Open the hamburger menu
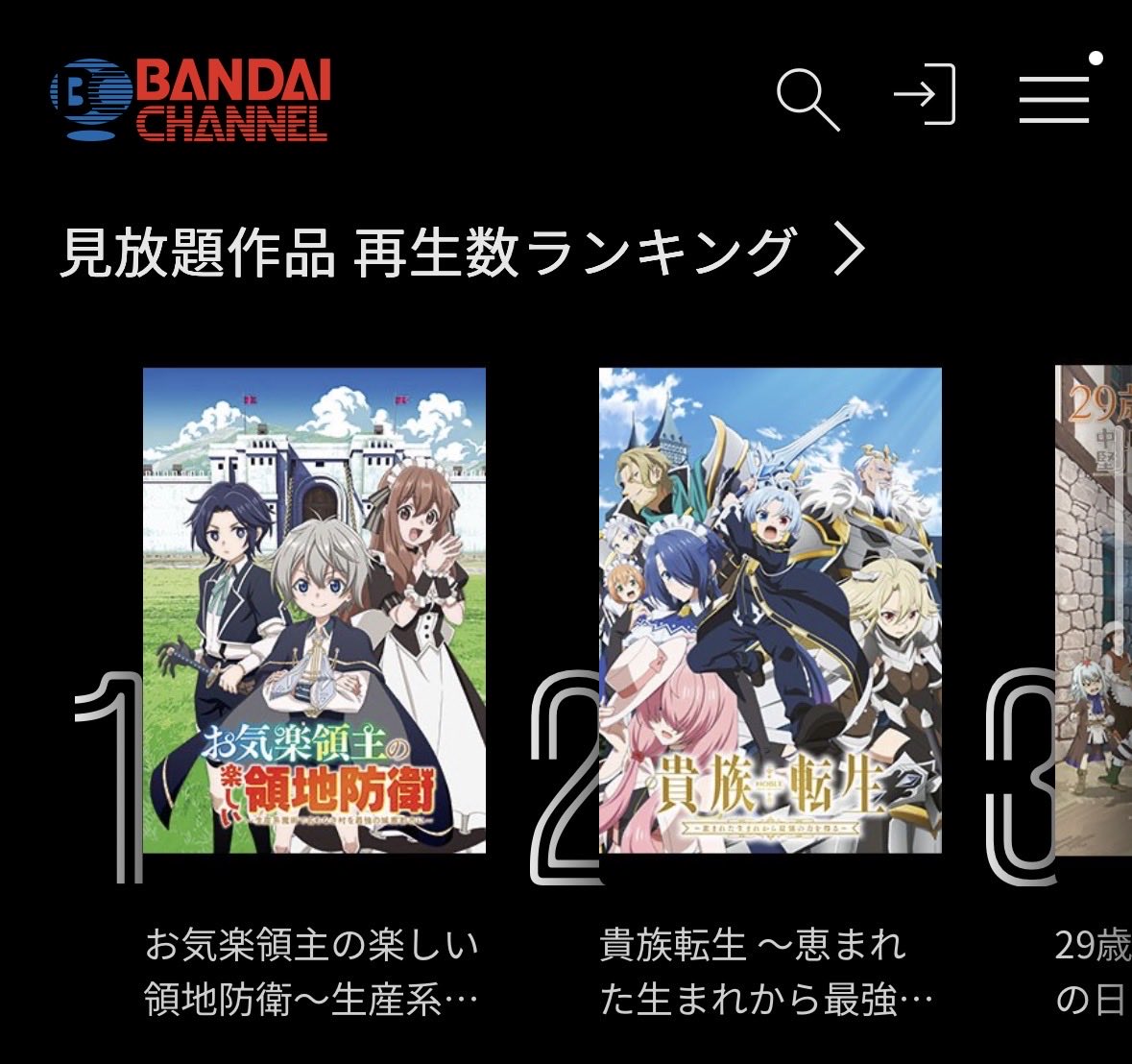The height and width of the screenshot is (1064, 1132). pyautogui.click(x=1054, y=97)
